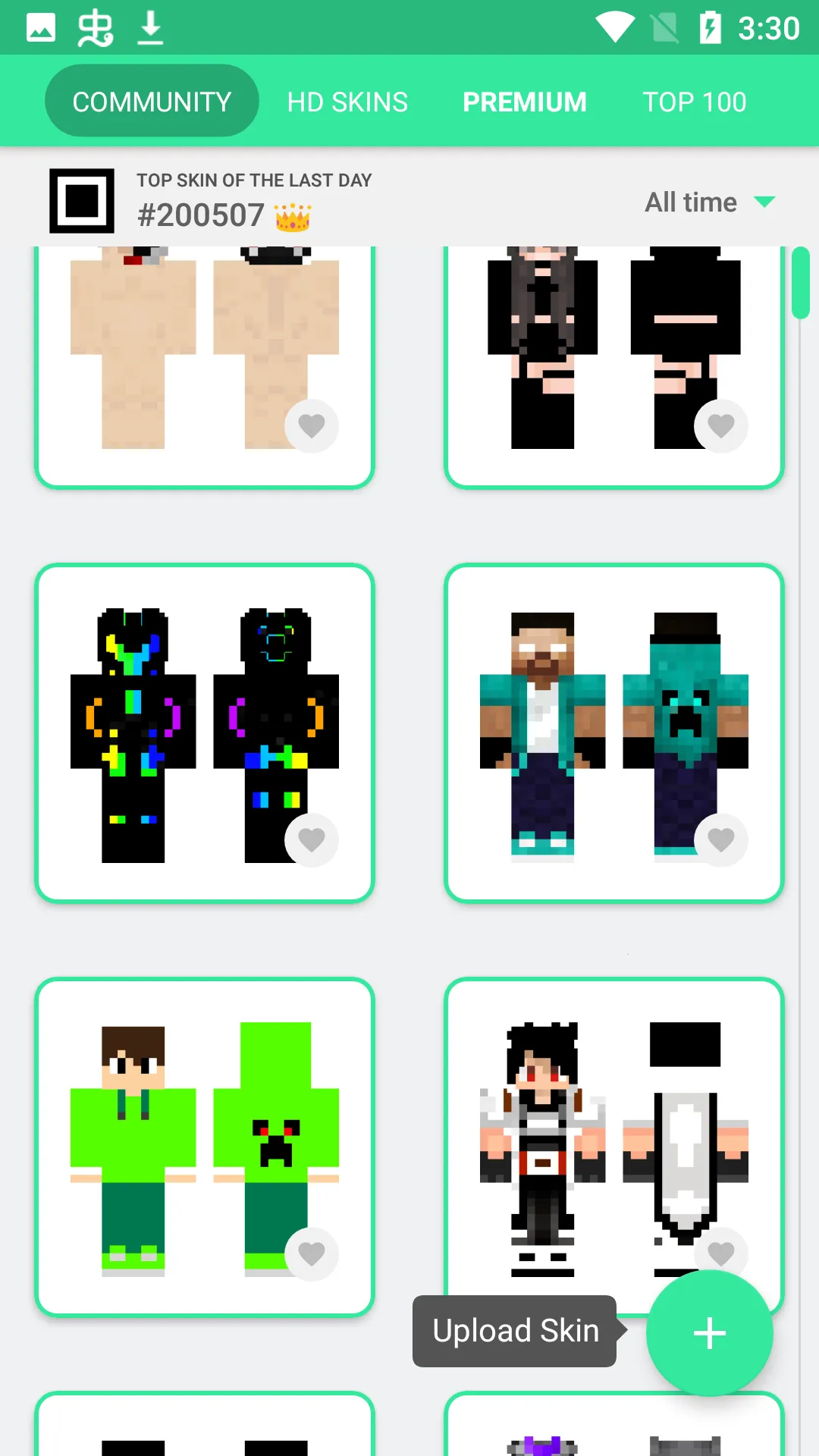
Task: Switch to the HD Skins tab
Action: tap(347, 102)
